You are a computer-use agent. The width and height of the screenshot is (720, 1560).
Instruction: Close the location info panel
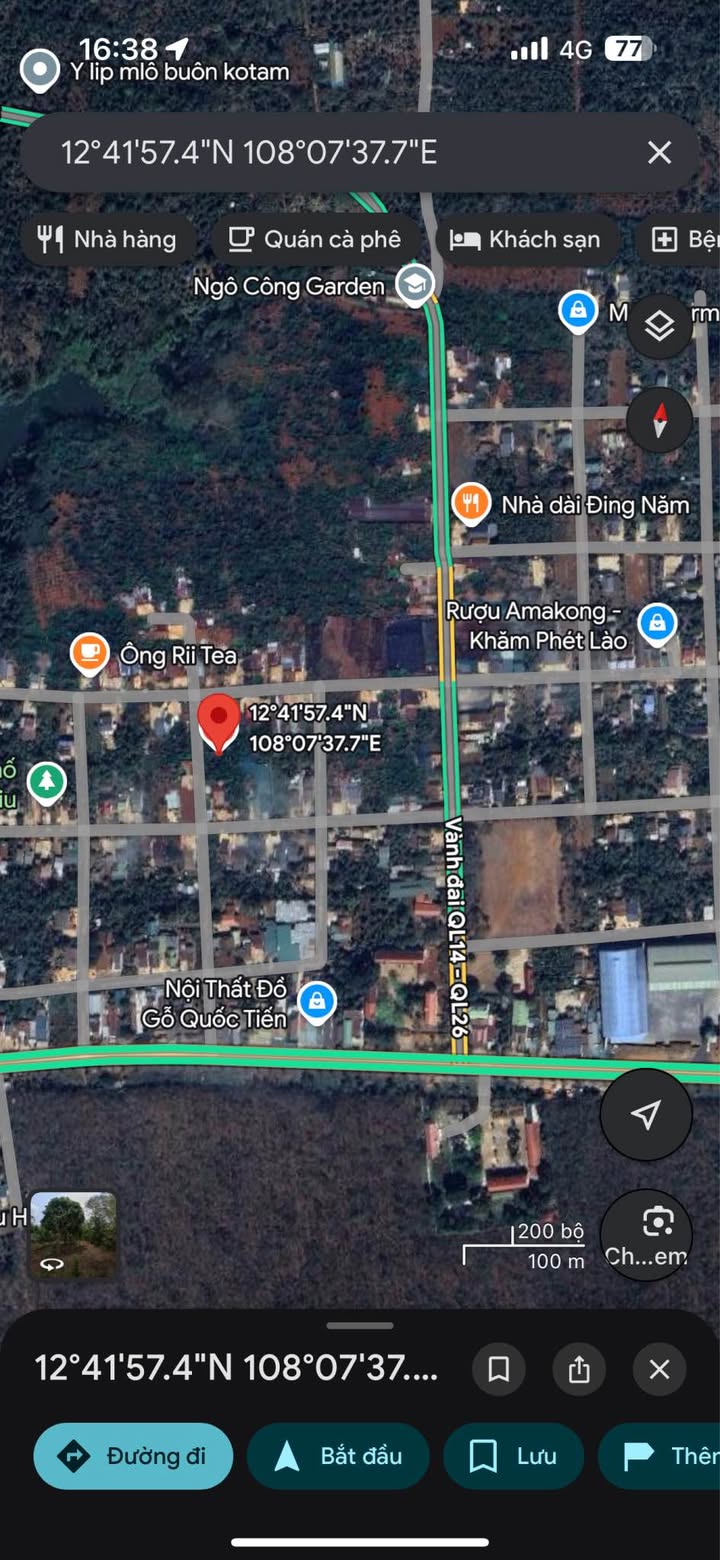(x=659, y=1369)
